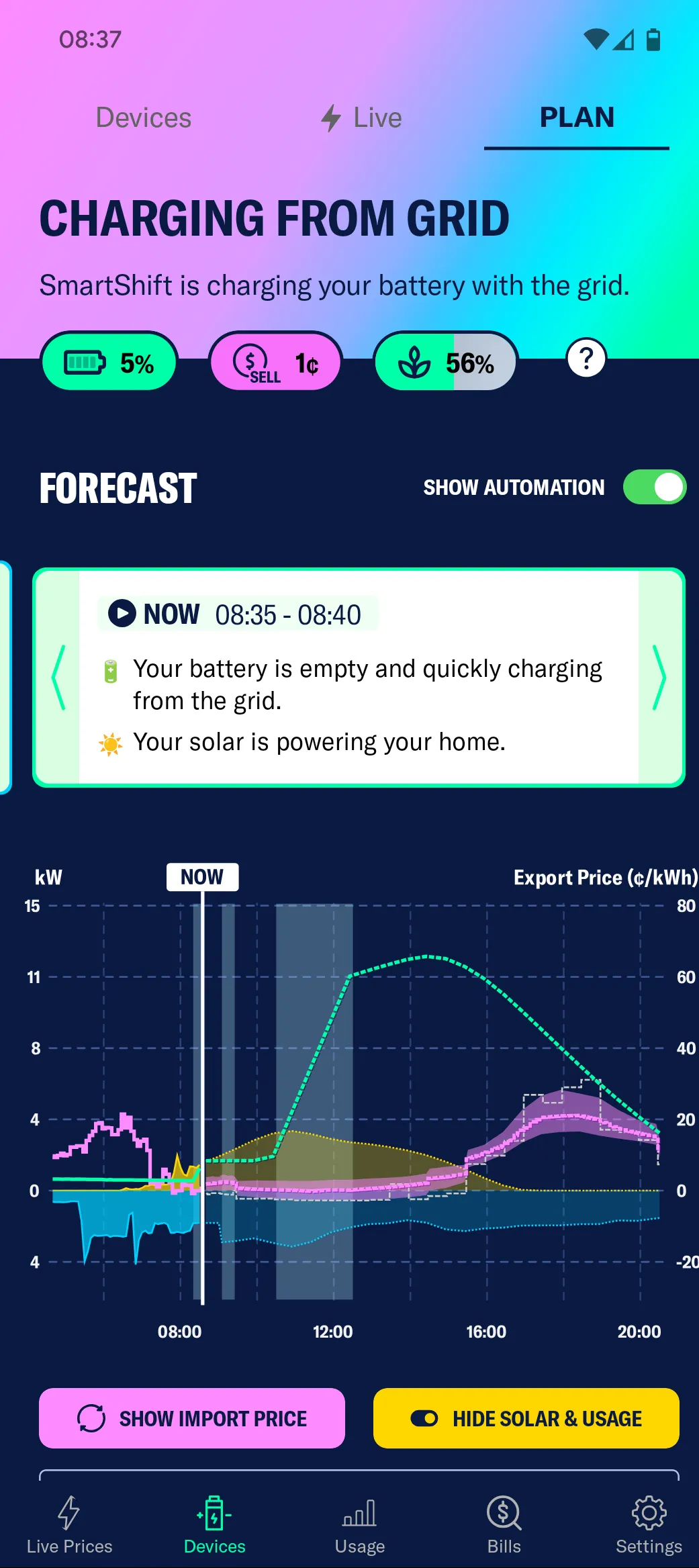Open Live Prices in bottom navigation
The width and height of the screenshot is (699, 1568).
pos(69,1524)
